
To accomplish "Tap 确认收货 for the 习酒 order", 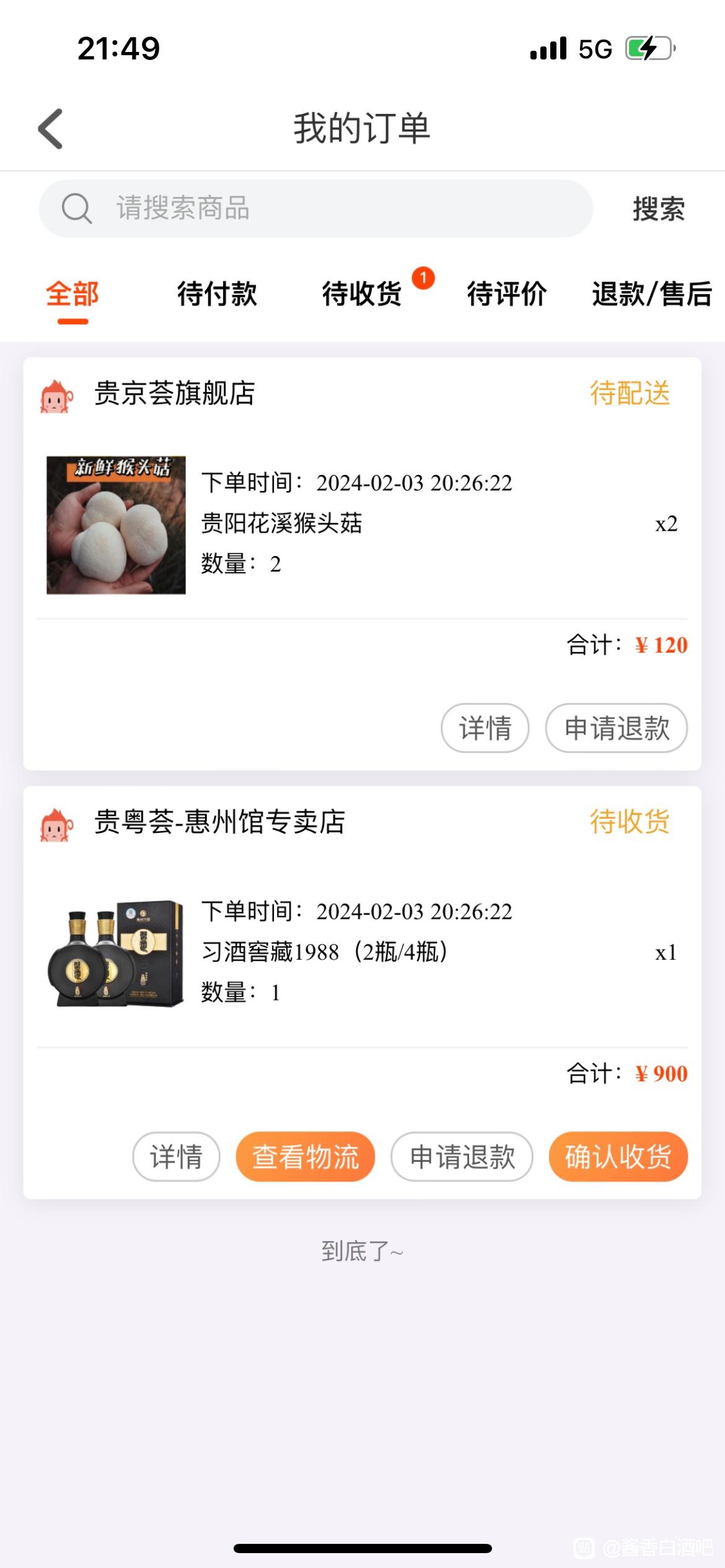I will 618,1156.
